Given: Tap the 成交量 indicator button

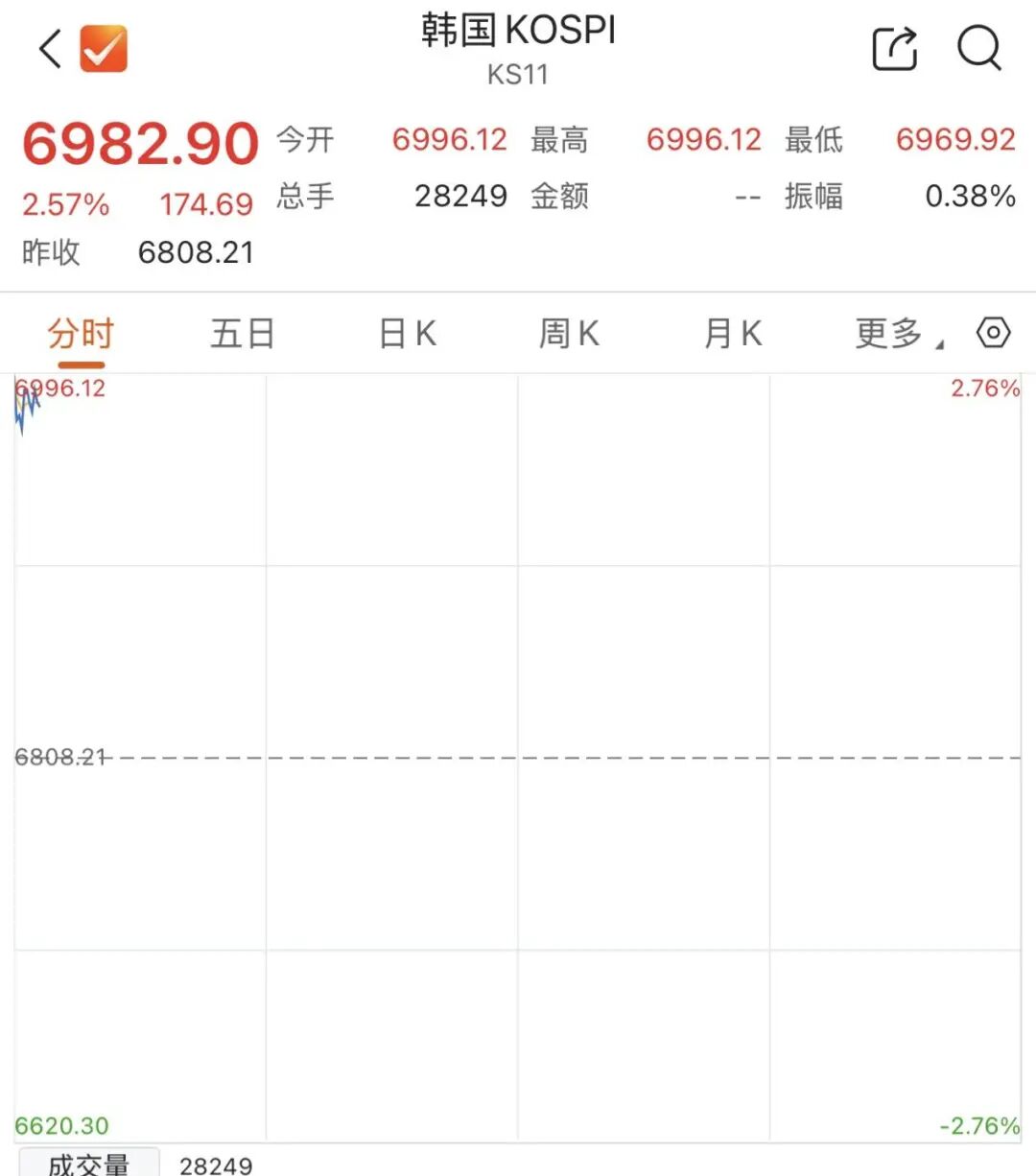Looking at the screenshot, I should (88, 1163).
